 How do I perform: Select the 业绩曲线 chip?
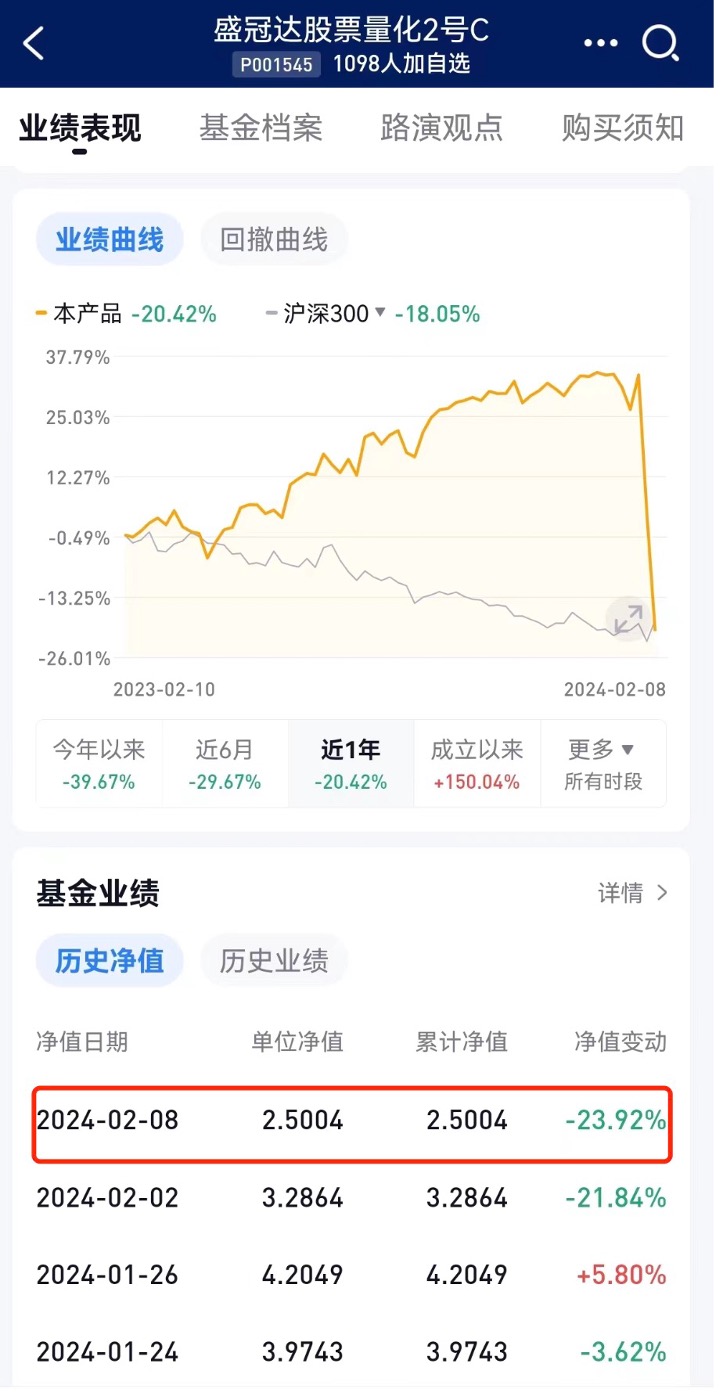[110, 240]
